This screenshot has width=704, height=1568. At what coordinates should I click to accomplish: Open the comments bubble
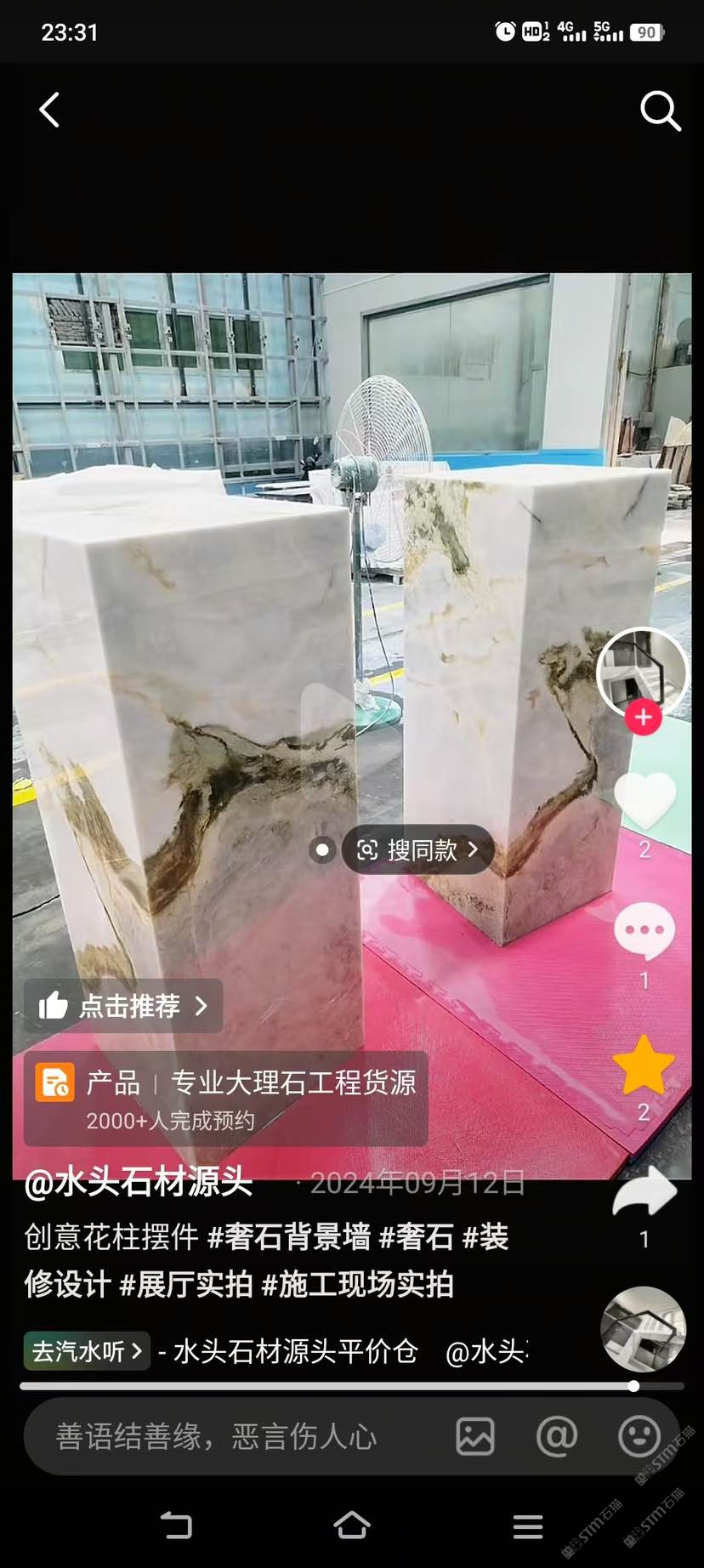coord(644,931)
